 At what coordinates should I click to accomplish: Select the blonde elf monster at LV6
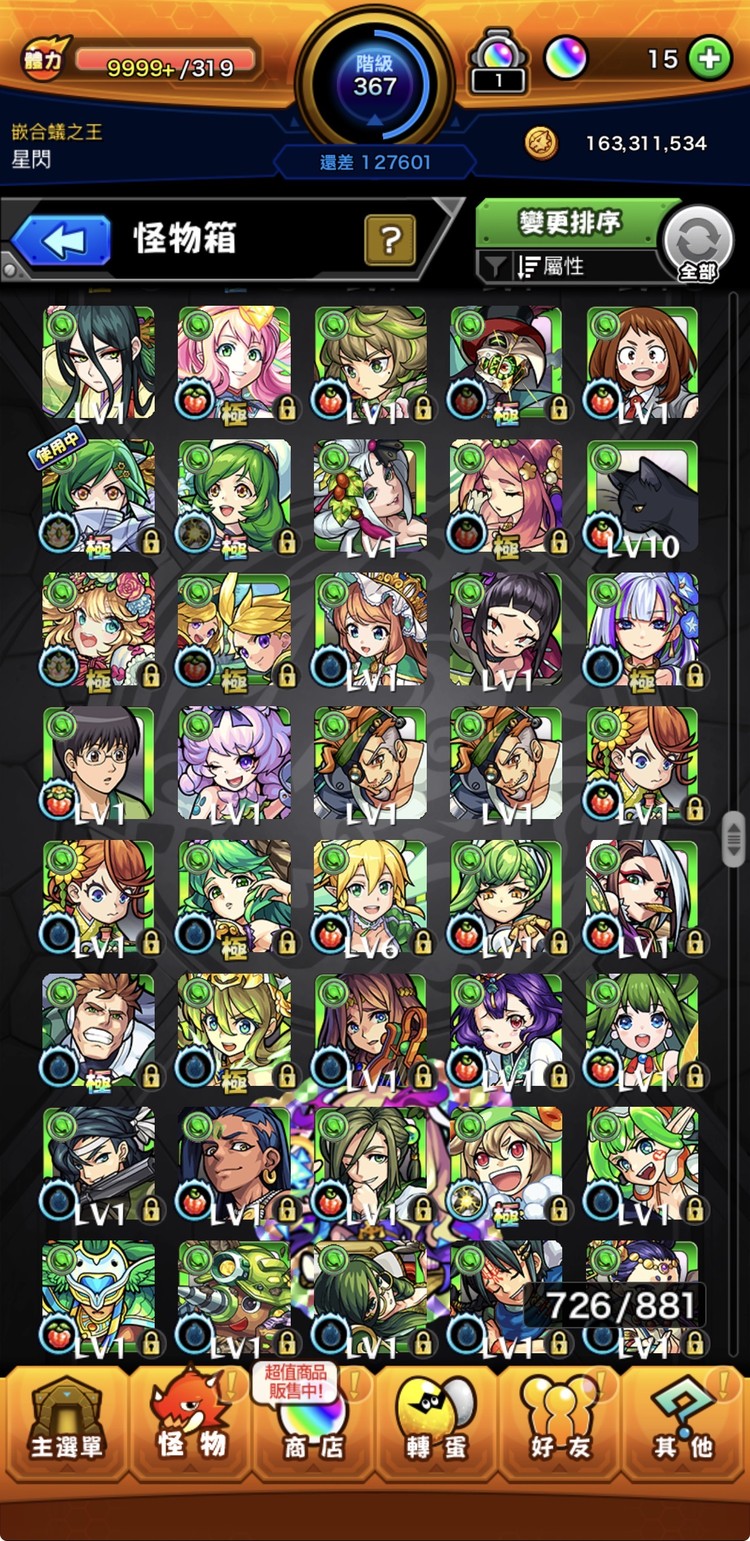tap(370, 896)
